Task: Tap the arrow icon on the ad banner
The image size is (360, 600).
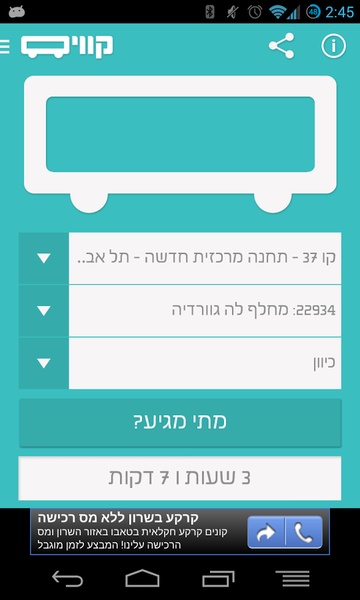Action: pos(266,532)
